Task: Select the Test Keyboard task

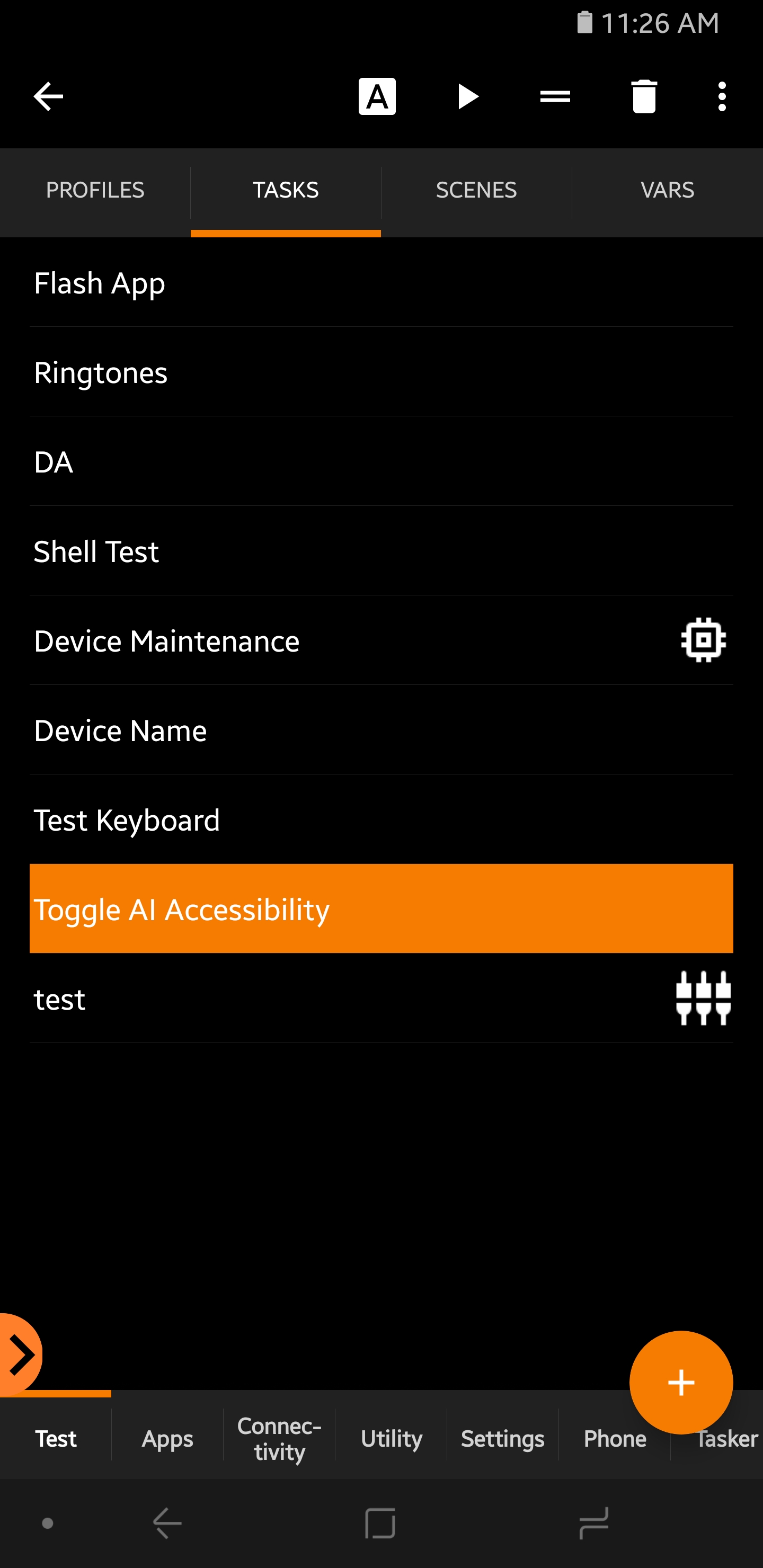Action: coord(381,820)
